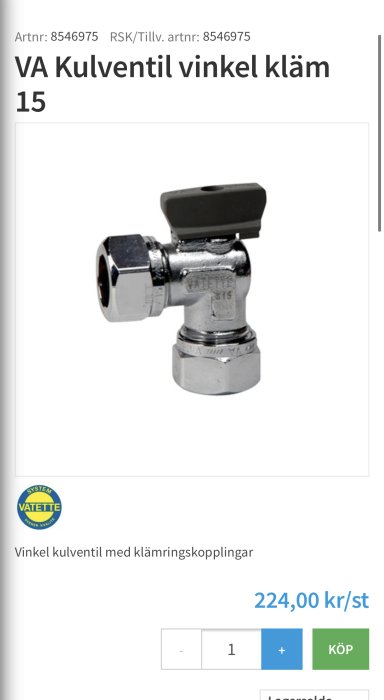The height and width of the screenshot is (700, 384).
Task: Tap the quantity input field
Action: click(x=231, y=649)
